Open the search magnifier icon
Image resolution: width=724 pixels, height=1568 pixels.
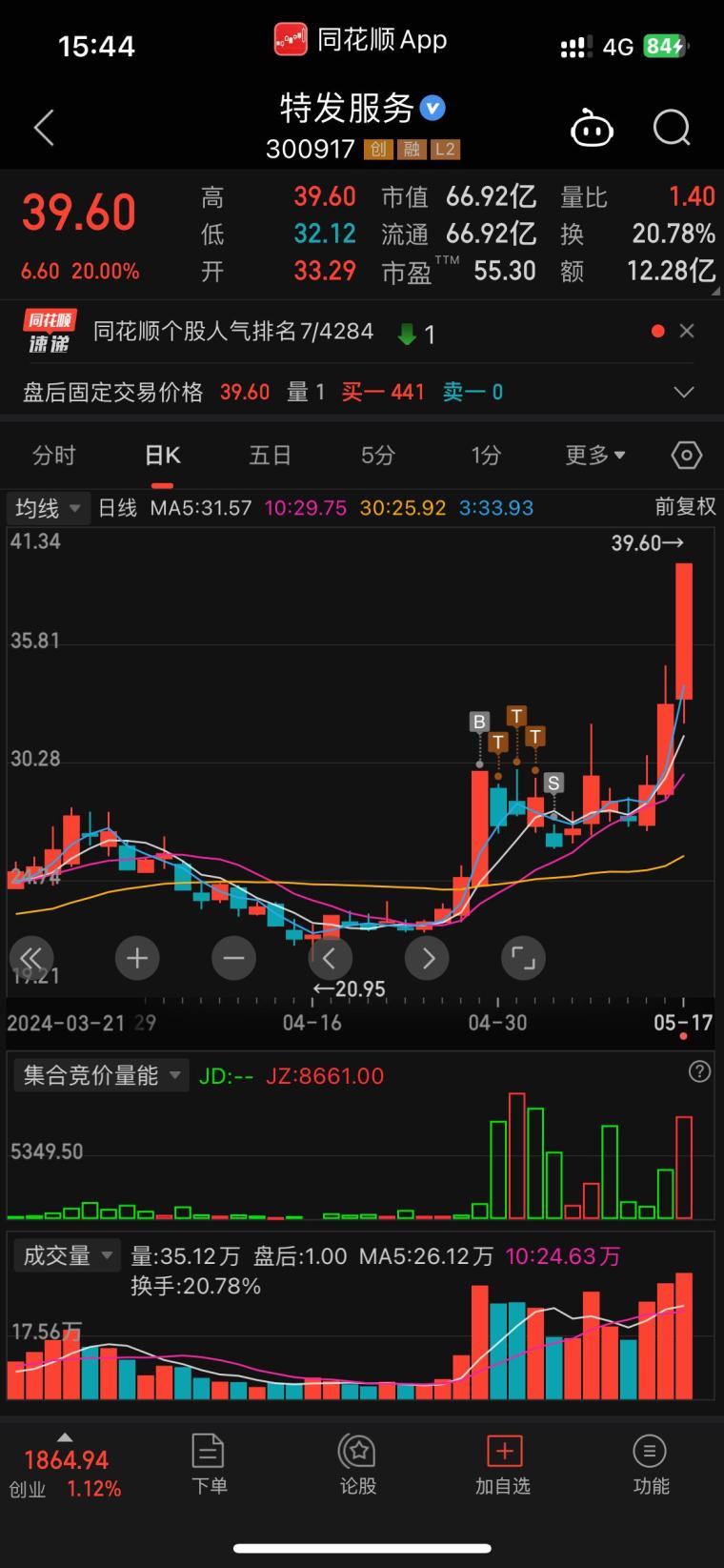click(x=672, y=127)
